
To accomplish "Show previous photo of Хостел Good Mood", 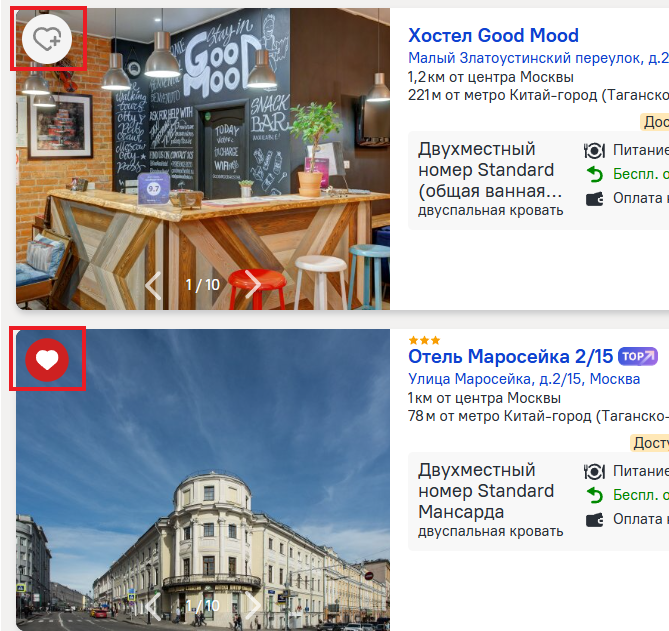I will pyautogui.click(x=153, y=285).
